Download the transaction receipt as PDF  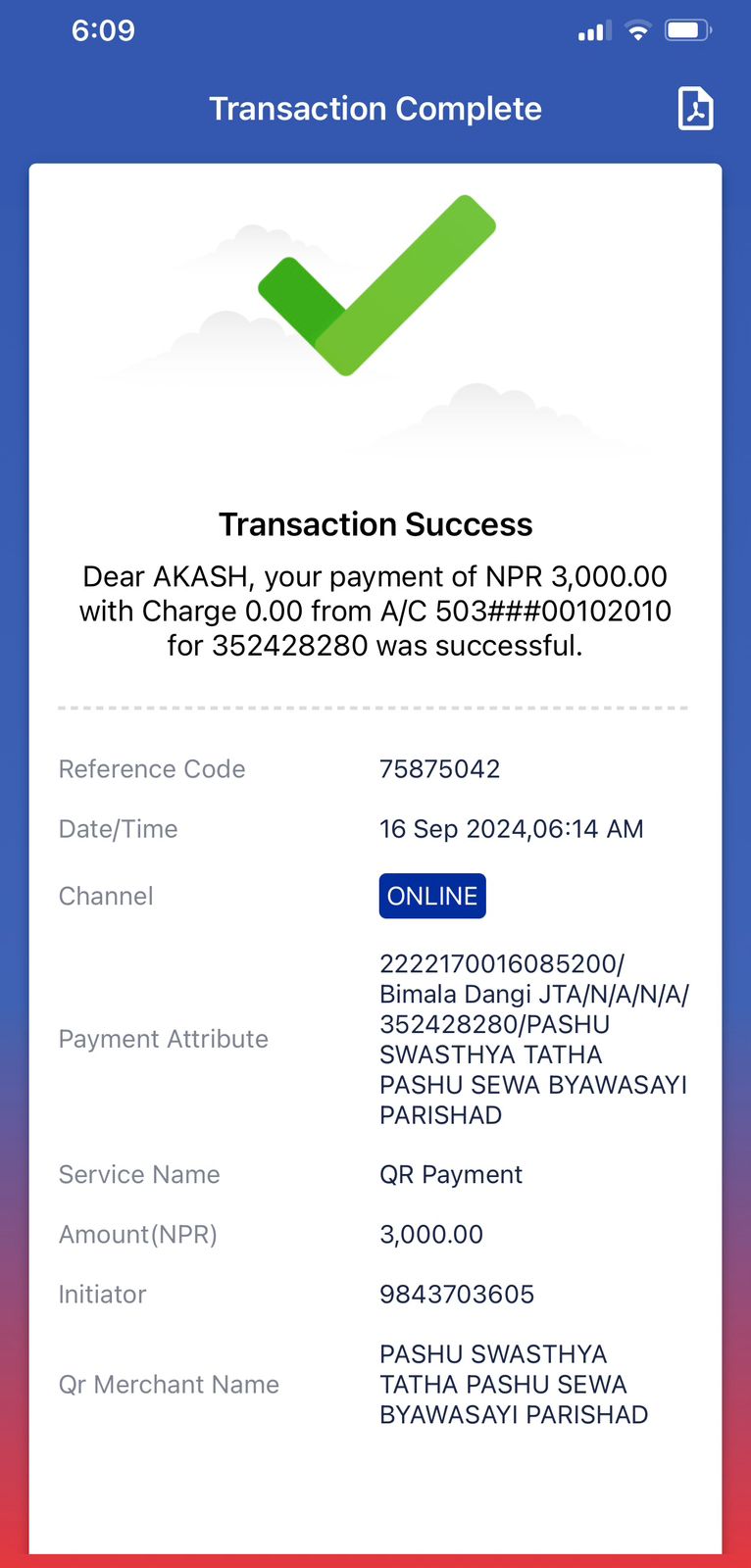[695, 109]
